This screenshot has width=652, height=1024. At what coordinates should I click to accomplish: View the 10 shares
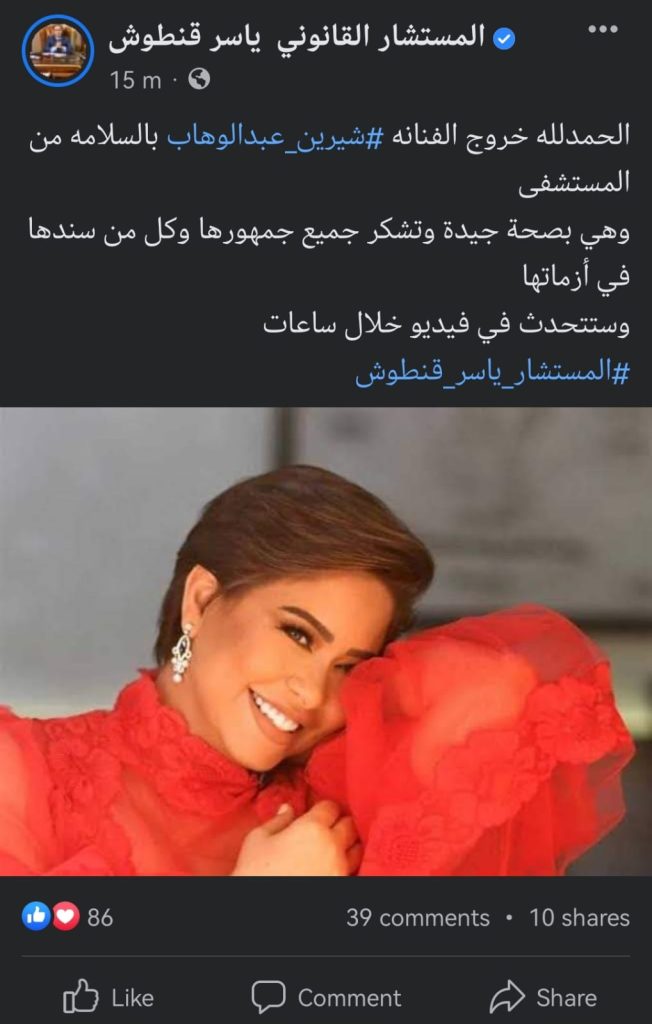point(579,917)
